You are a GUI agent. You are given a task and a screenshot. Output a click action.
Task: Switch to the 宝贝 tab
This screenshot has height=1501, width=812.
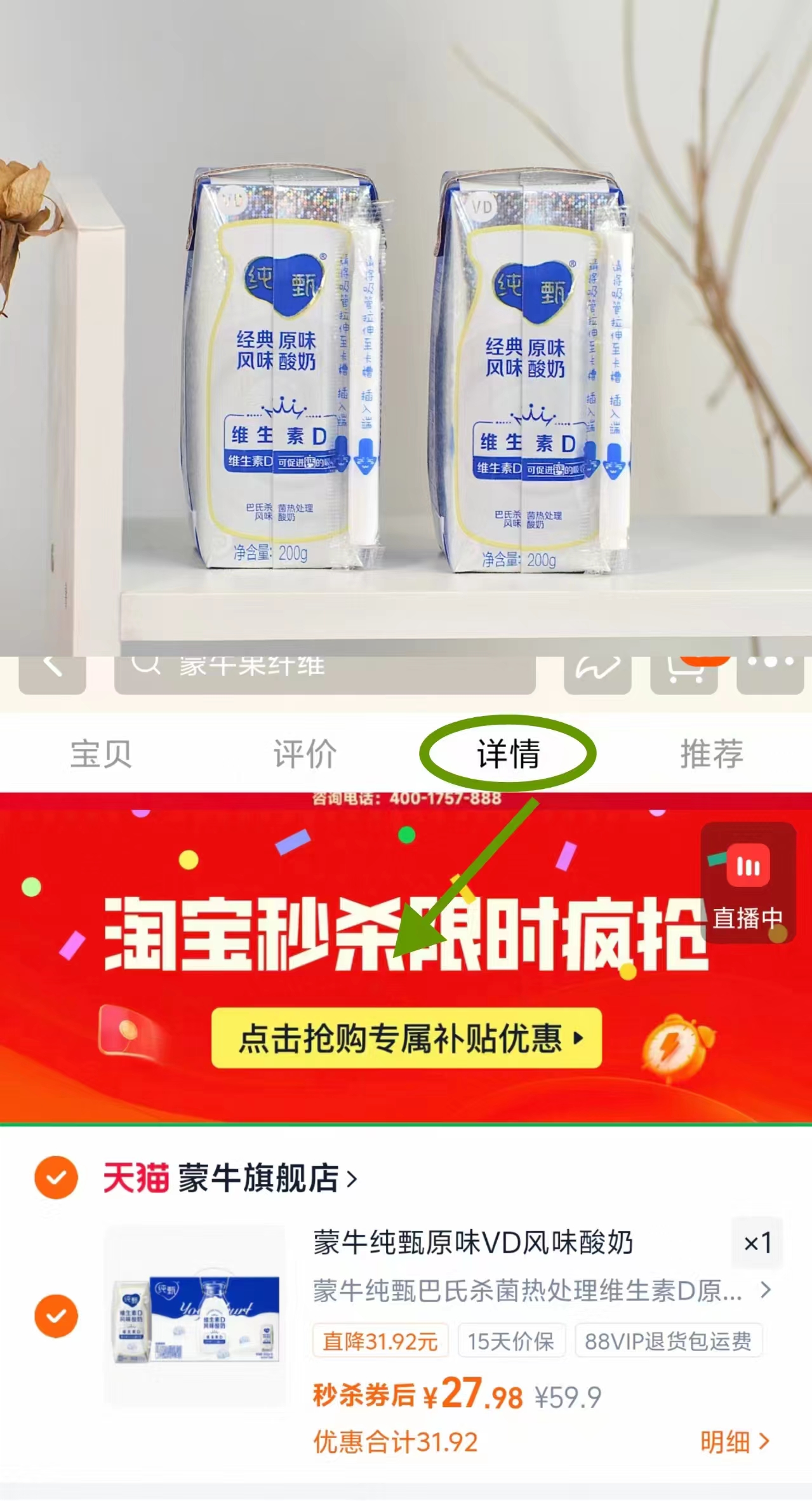pos(101,755)
